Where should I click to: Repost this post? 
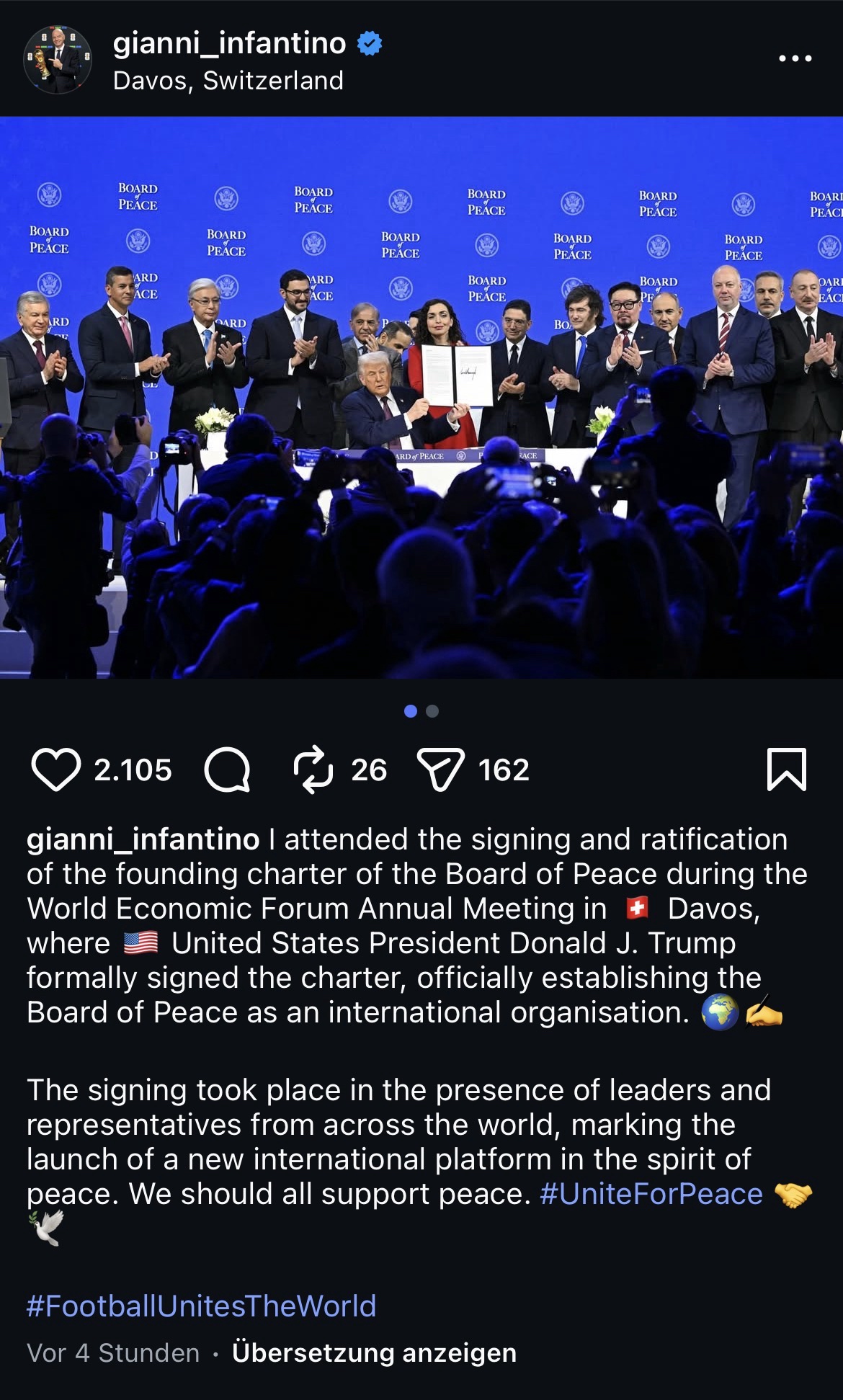[313, 770]
